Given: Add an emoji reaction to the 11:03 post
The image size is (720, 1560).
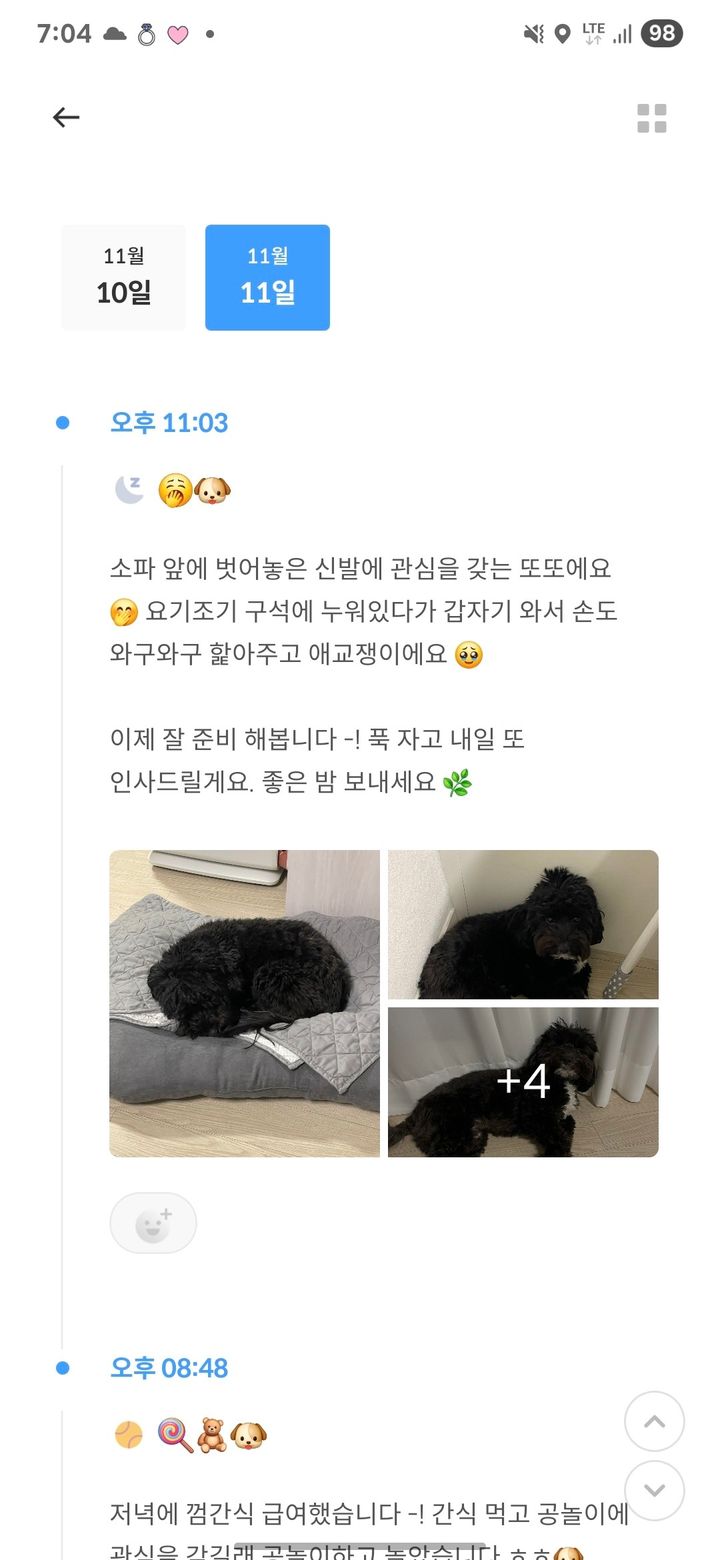Looking at the screenshot, I should tap(153, 1223).
